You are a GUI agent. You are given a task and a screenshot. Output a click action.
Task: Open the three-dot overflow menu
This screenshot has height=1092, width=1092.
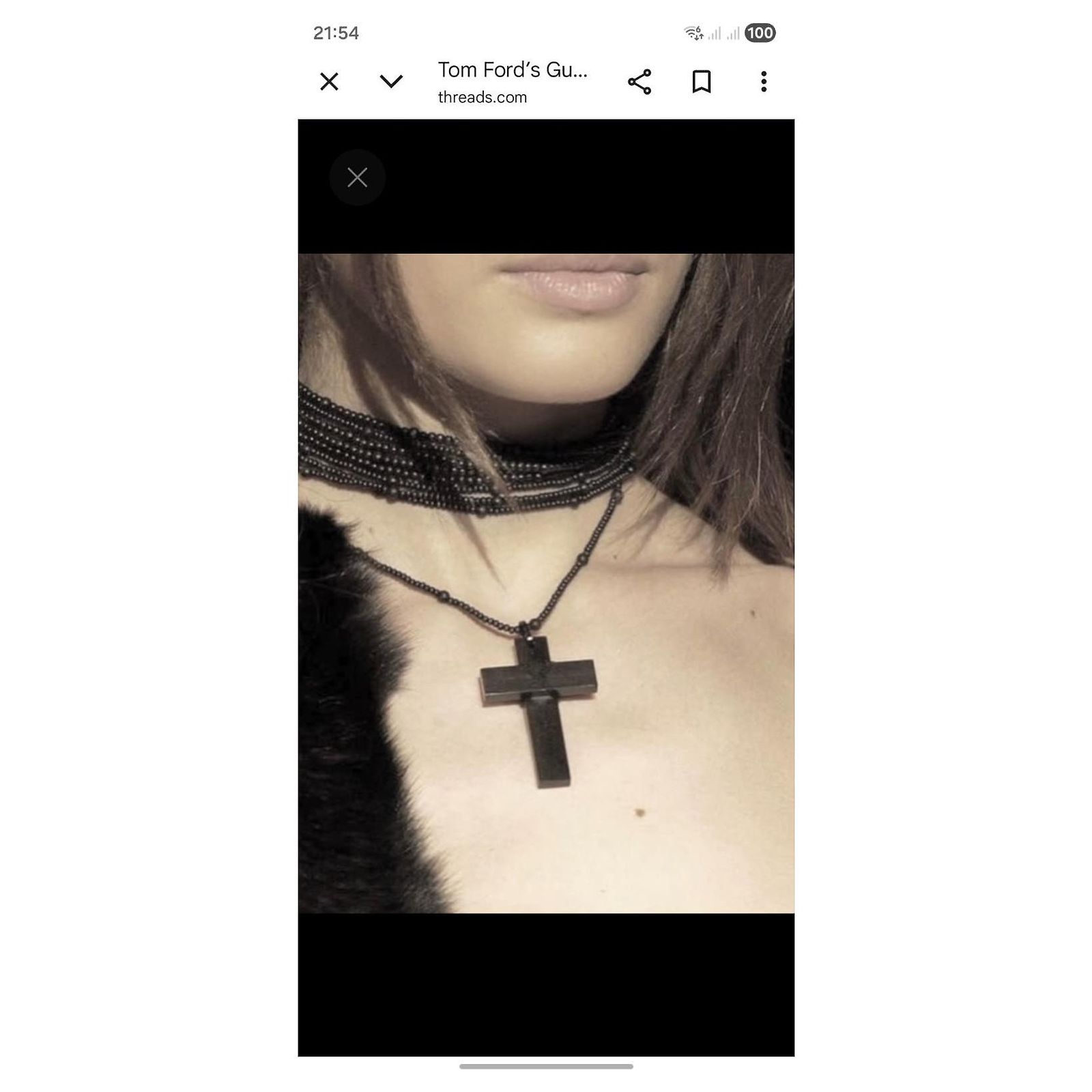(764, 82)
